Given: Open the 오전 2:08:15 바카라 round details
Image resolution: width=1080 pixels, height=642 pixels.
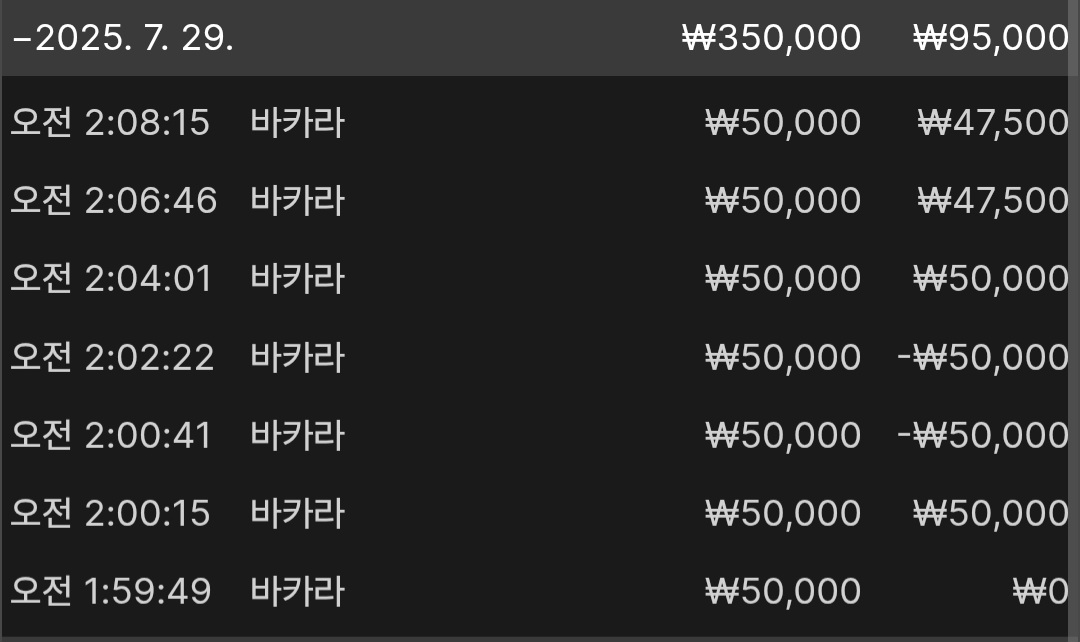Looking at the screenshot, I should pos(296,123).
